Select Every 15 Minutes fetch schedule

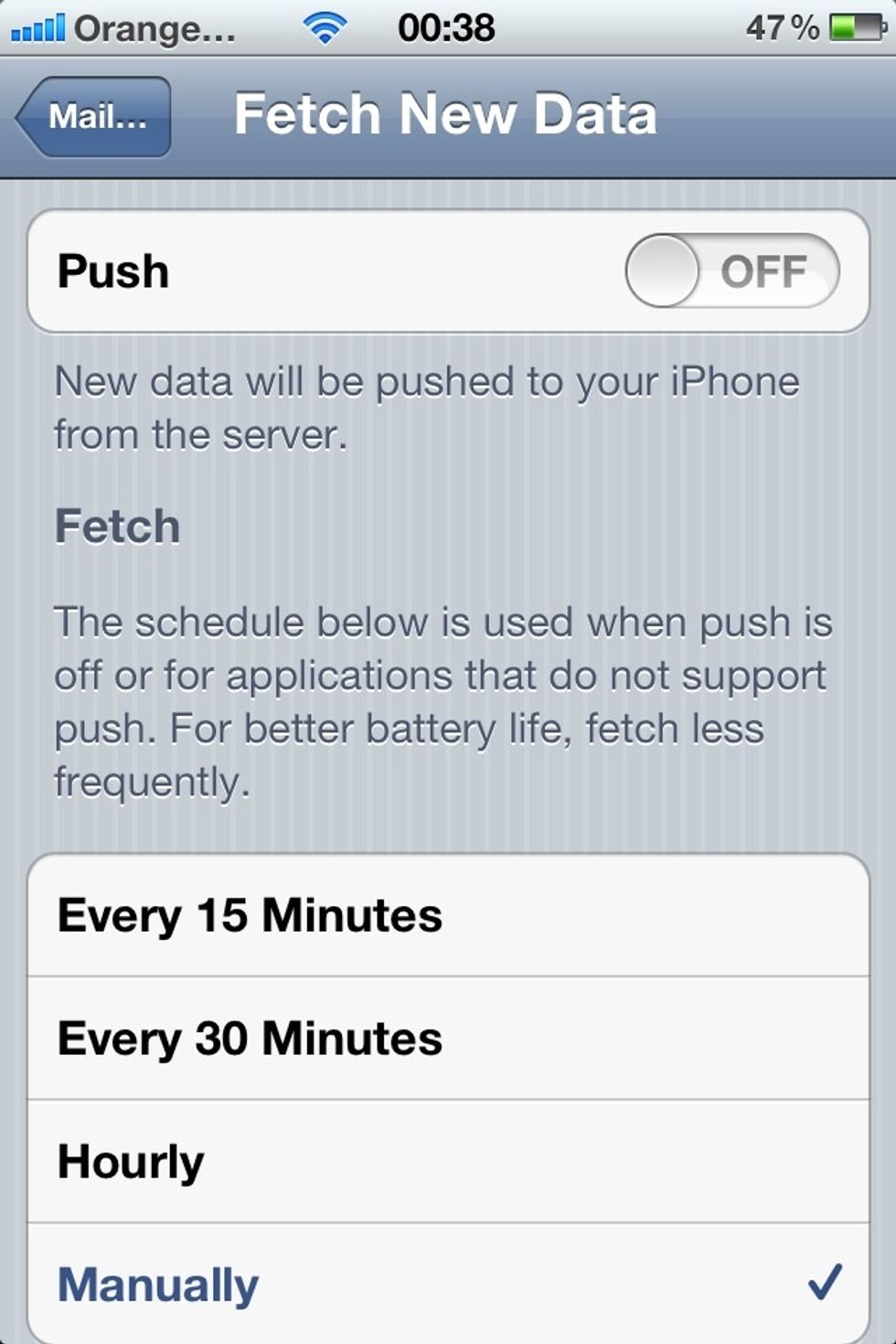(448, 915)
